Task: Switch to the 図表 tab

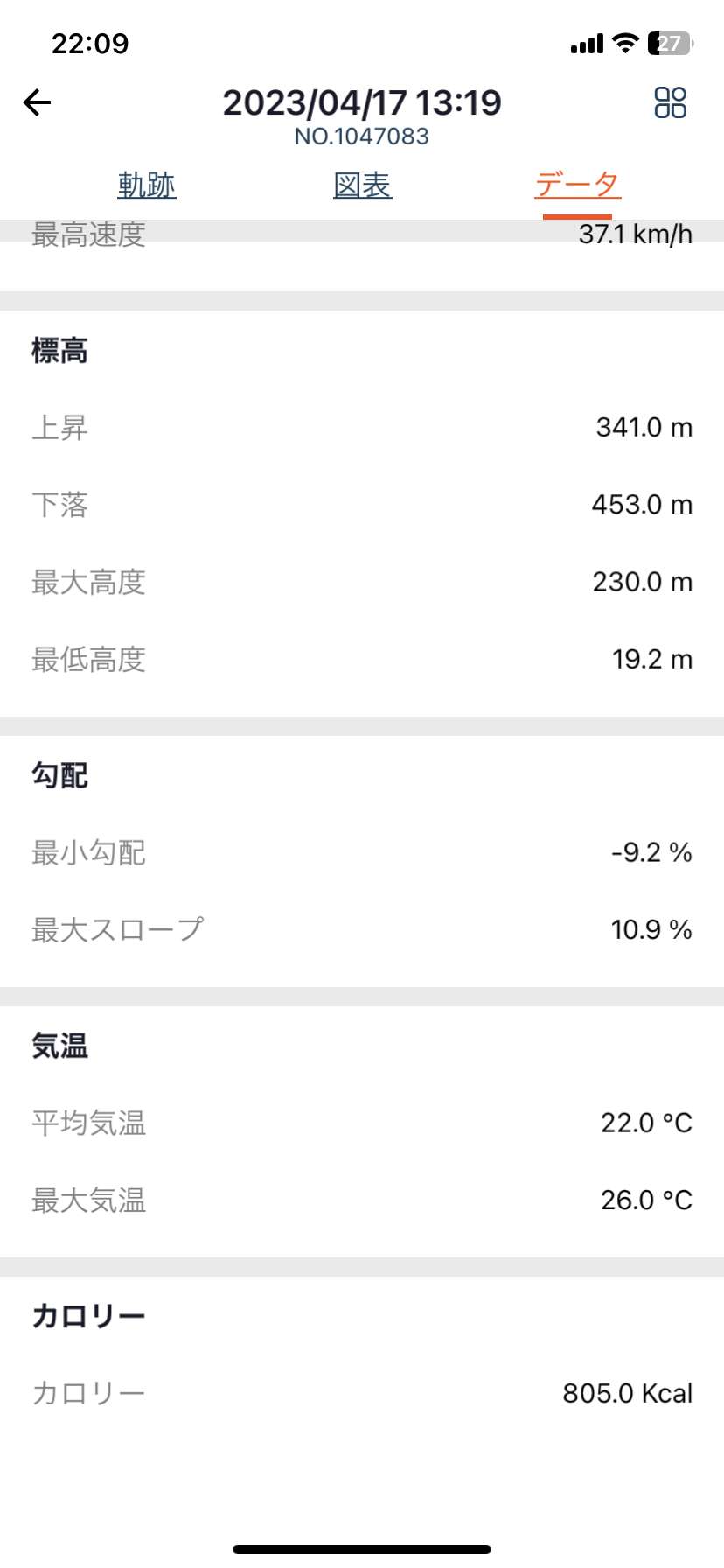Action: point(362,185)
